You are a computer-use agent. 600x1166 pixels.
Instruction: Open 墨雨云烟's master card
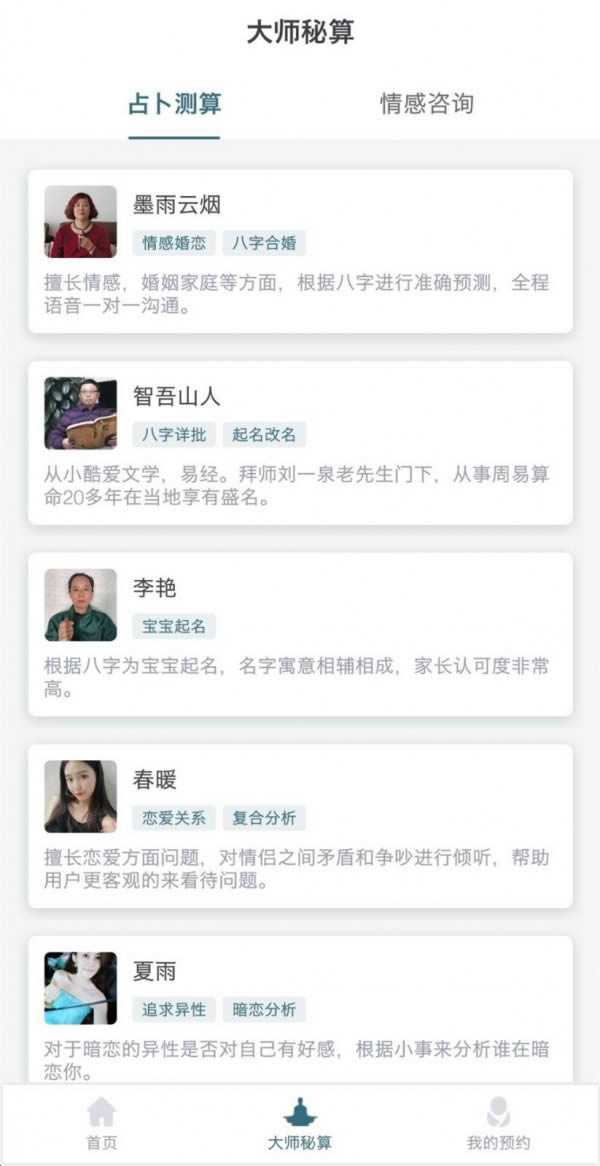tap(300, 251)
